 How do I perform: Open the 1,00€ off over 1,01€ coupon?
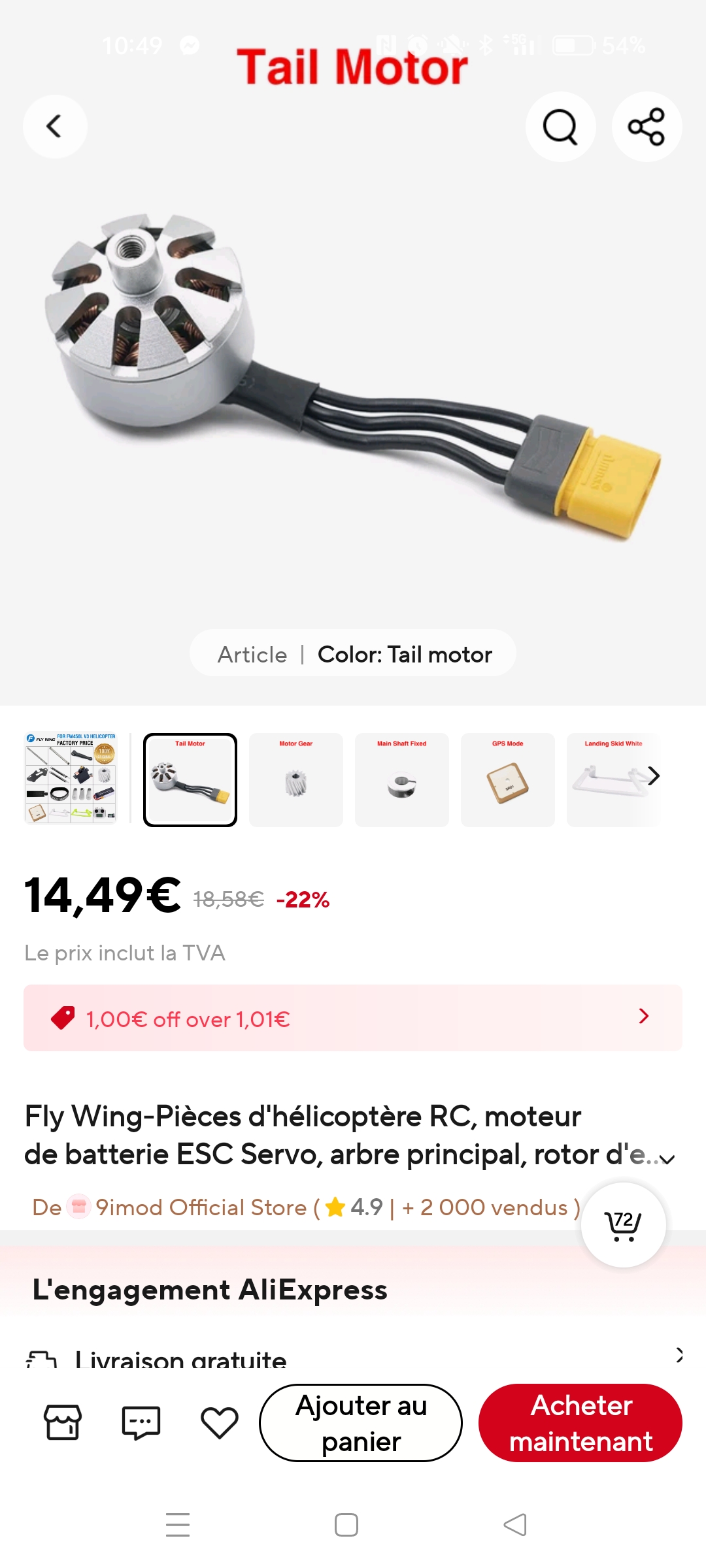point(353,1018)
